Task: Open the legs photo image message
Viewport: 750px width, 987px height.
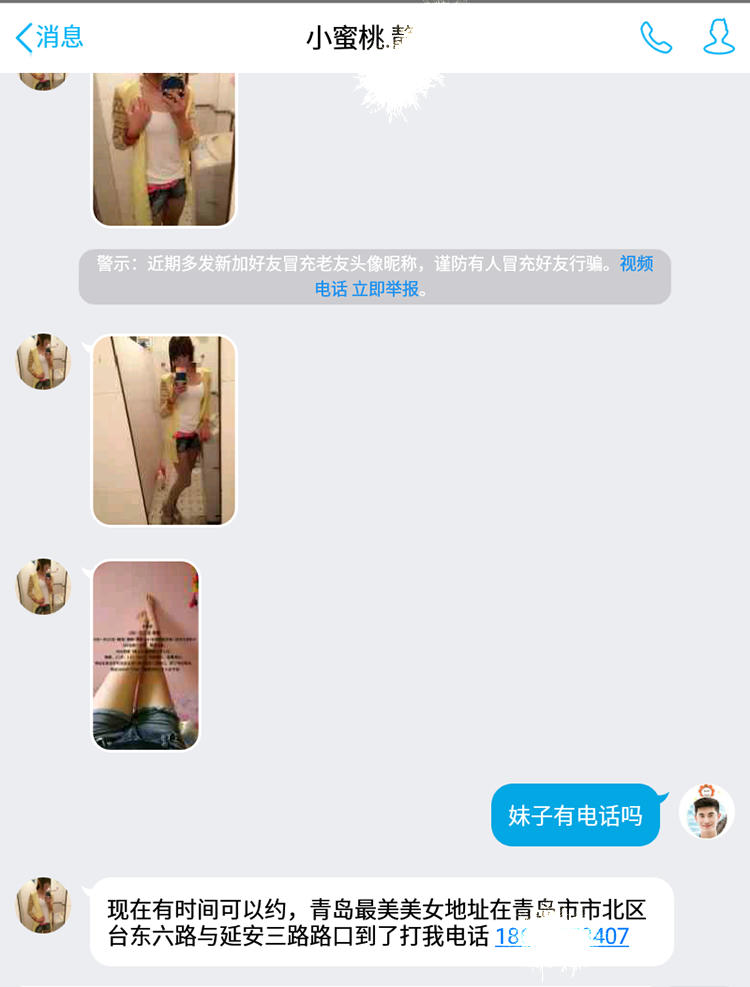Action: [x=146, y=655]
